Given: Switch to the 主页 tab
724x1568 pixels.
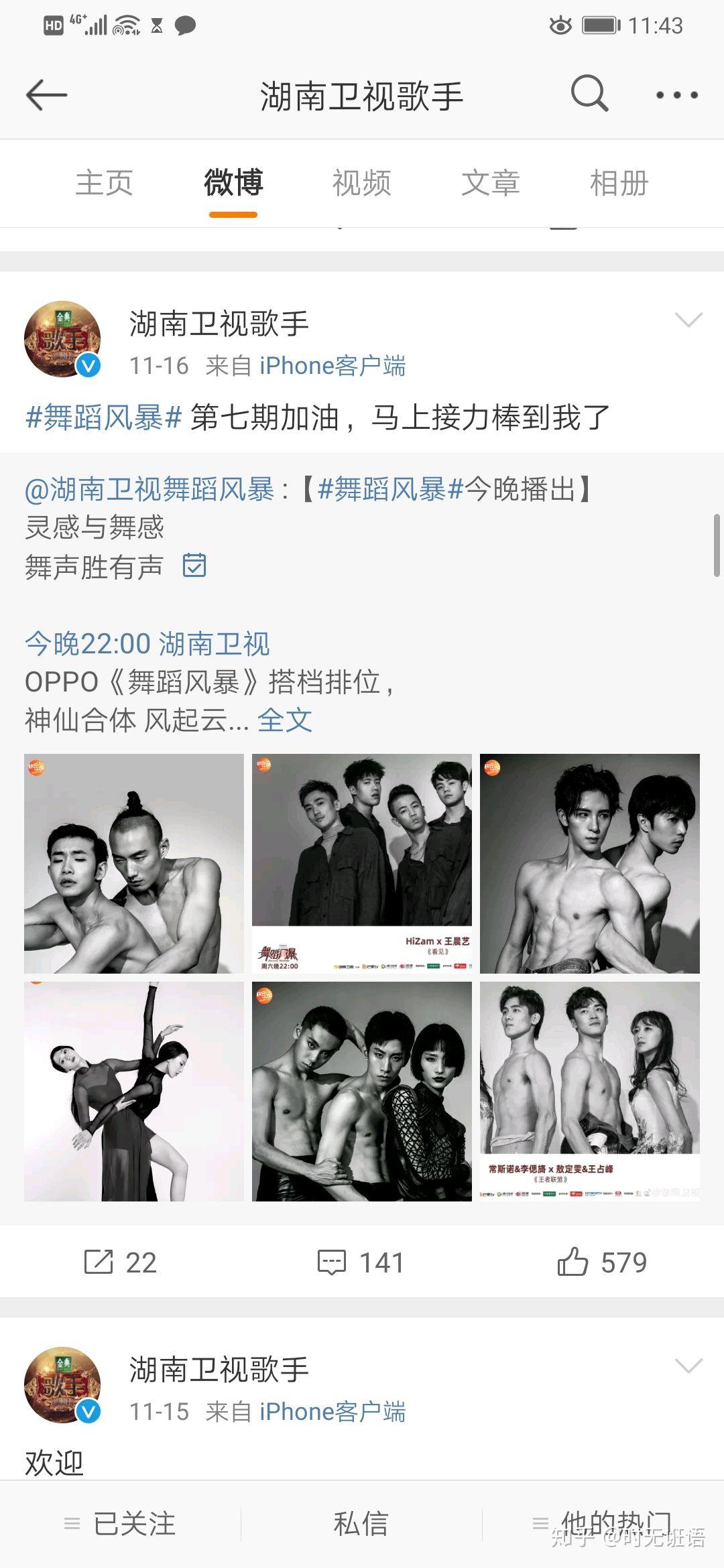Looking at the screenshot, I should pyautogui.click(x=104, y=183).
